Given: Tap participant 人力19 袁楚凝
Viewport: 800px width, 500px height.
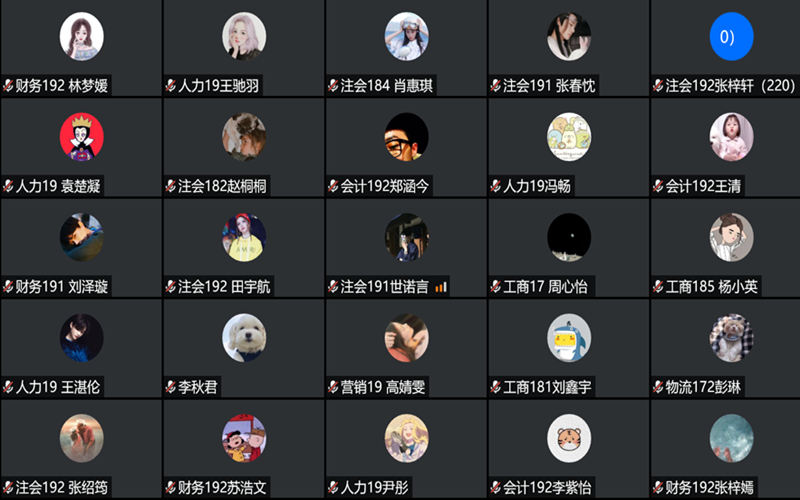Looking at the screenshot, I should click(x=81, y=148).
